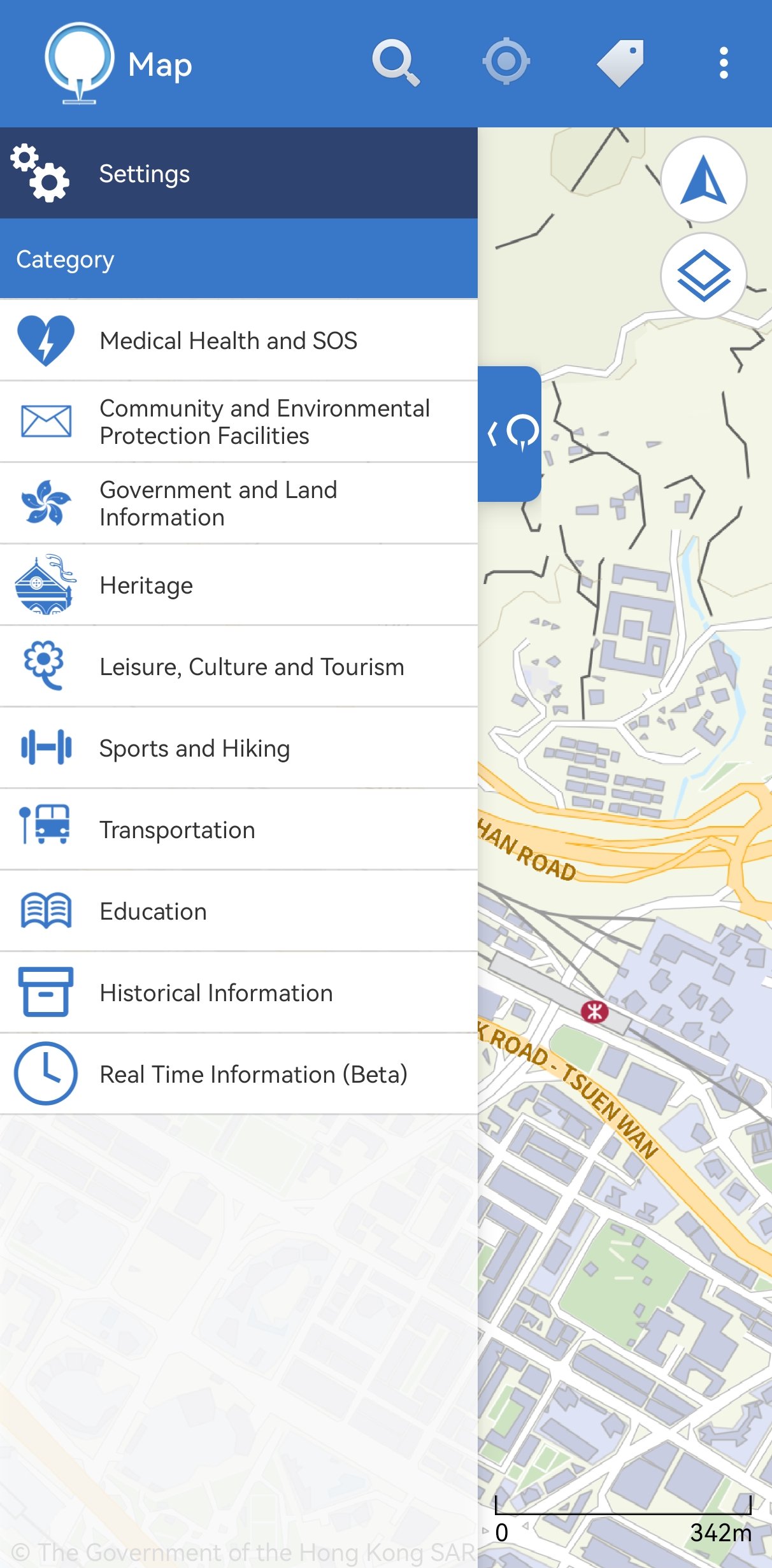Open the three-dot overflow menu
The width and height of the screenshot is (772, 1568).
click(723, 63)
